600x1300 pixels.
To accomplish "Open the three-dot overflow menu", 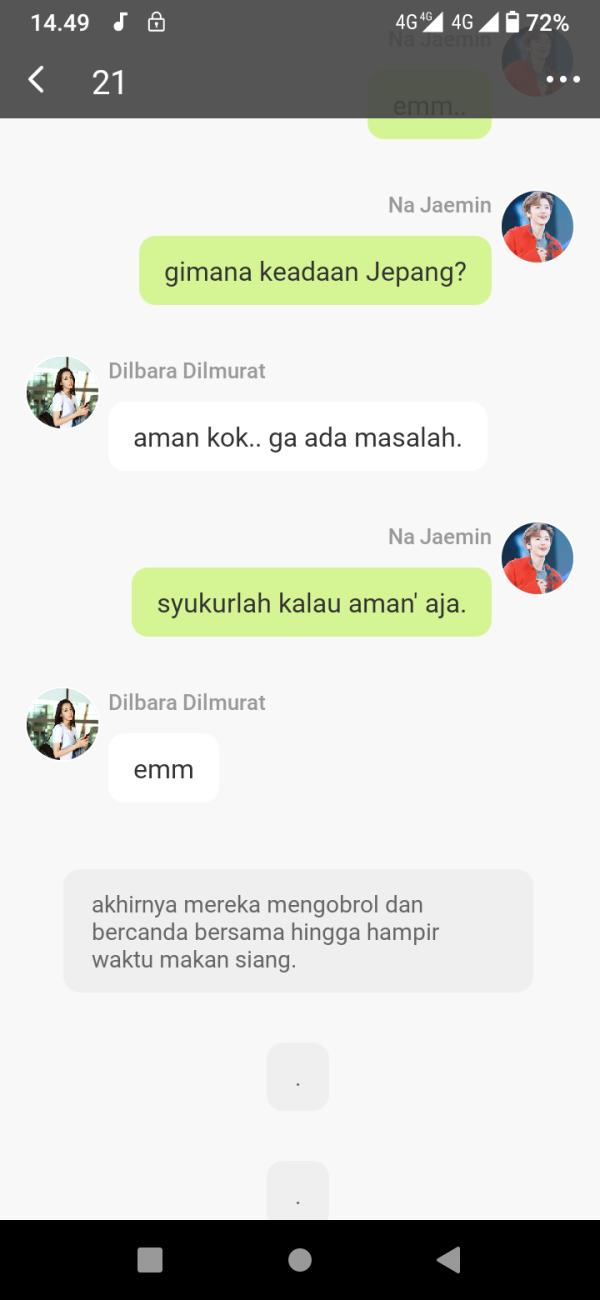I will pyautogui.click(x=563, y=80).
